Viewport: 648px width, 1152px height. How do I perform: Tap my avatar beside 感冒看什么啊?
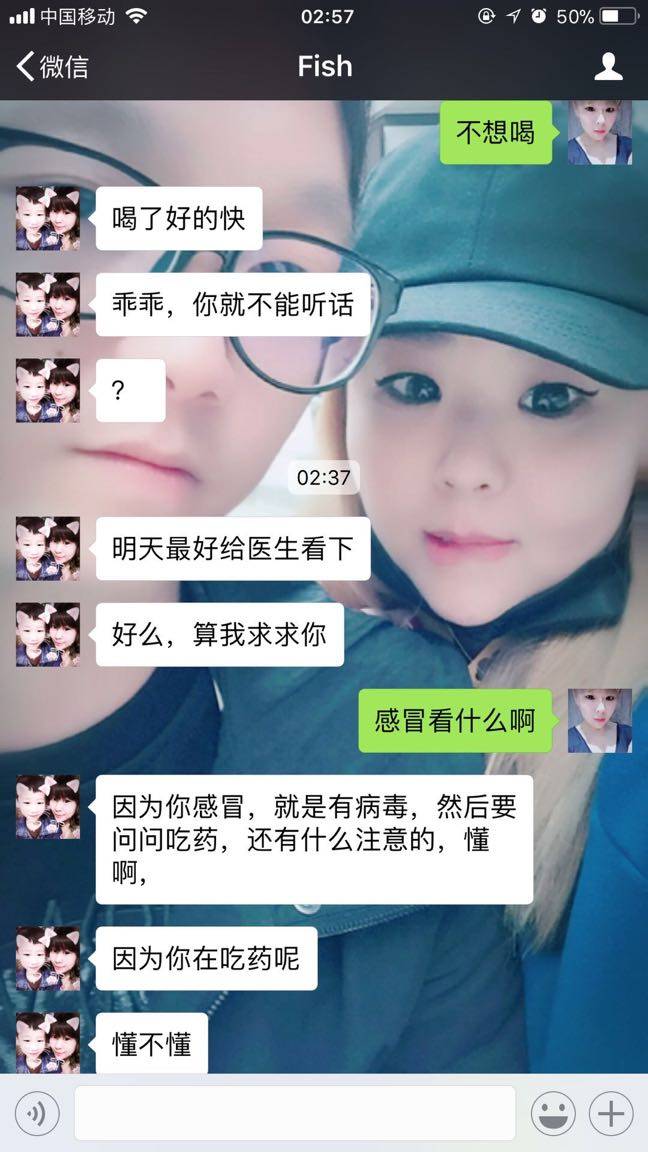(600, 720)
